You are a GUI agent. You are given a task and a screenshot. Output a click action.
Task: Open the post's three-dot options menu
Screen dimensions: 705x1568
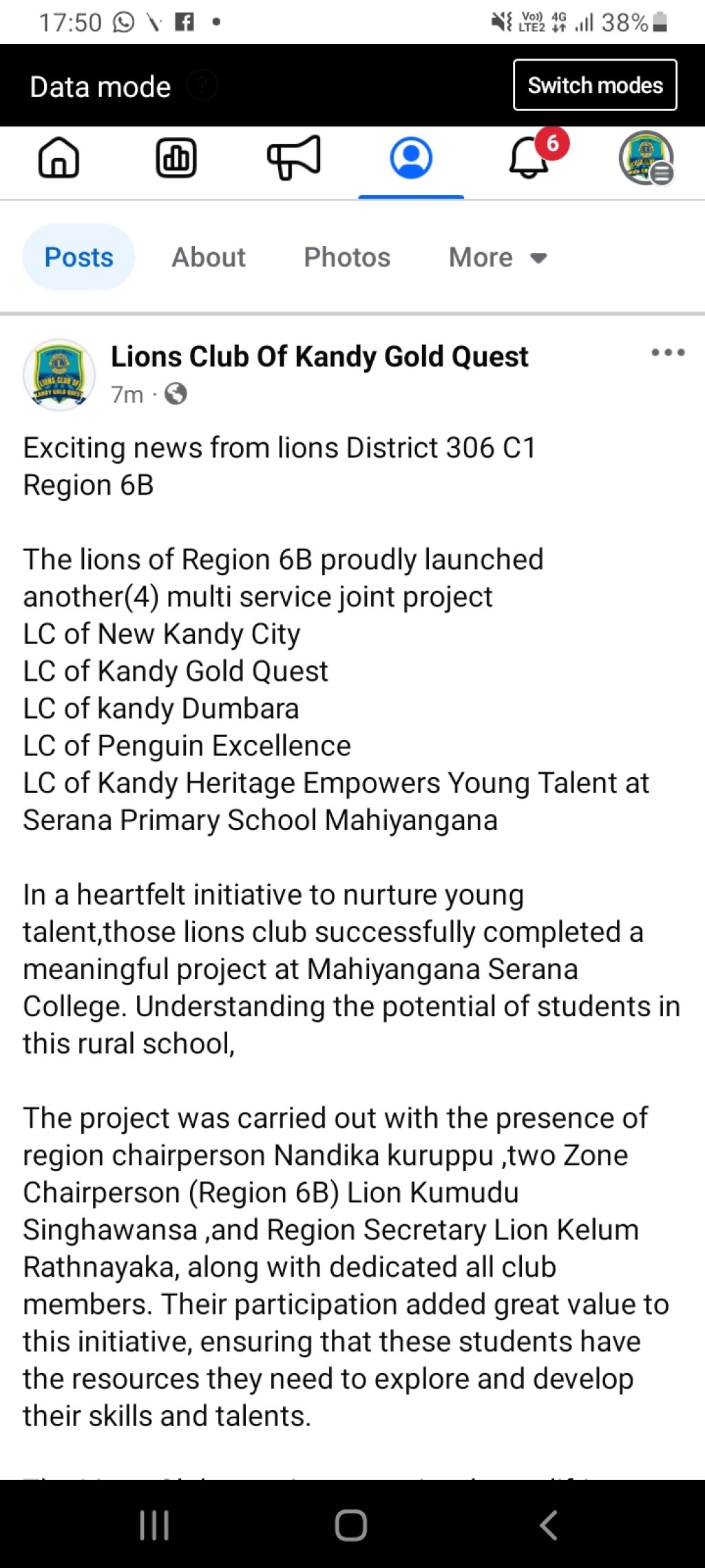(668, 353)
